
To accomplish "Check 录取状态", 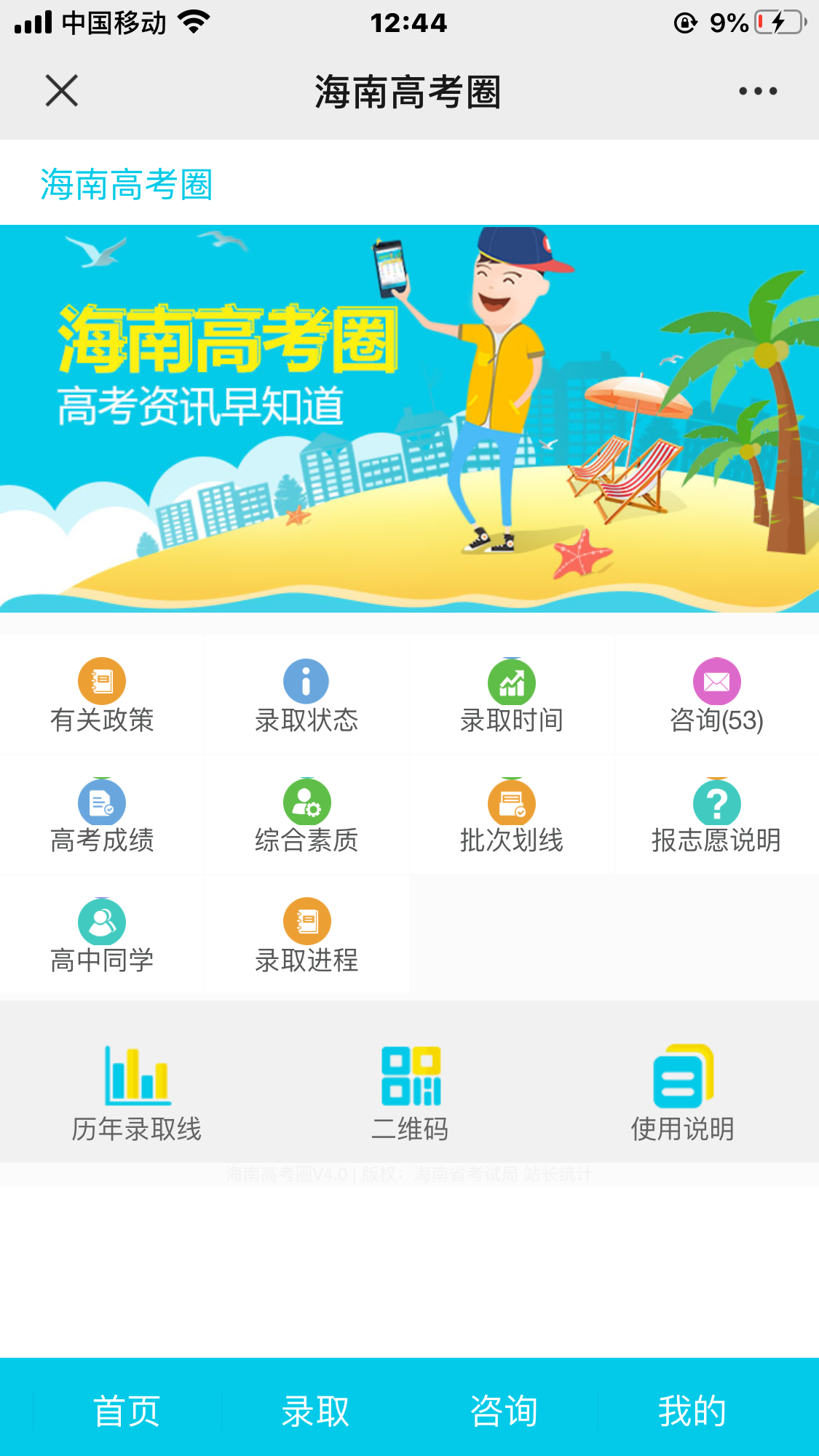I will (x=306, y=696).
